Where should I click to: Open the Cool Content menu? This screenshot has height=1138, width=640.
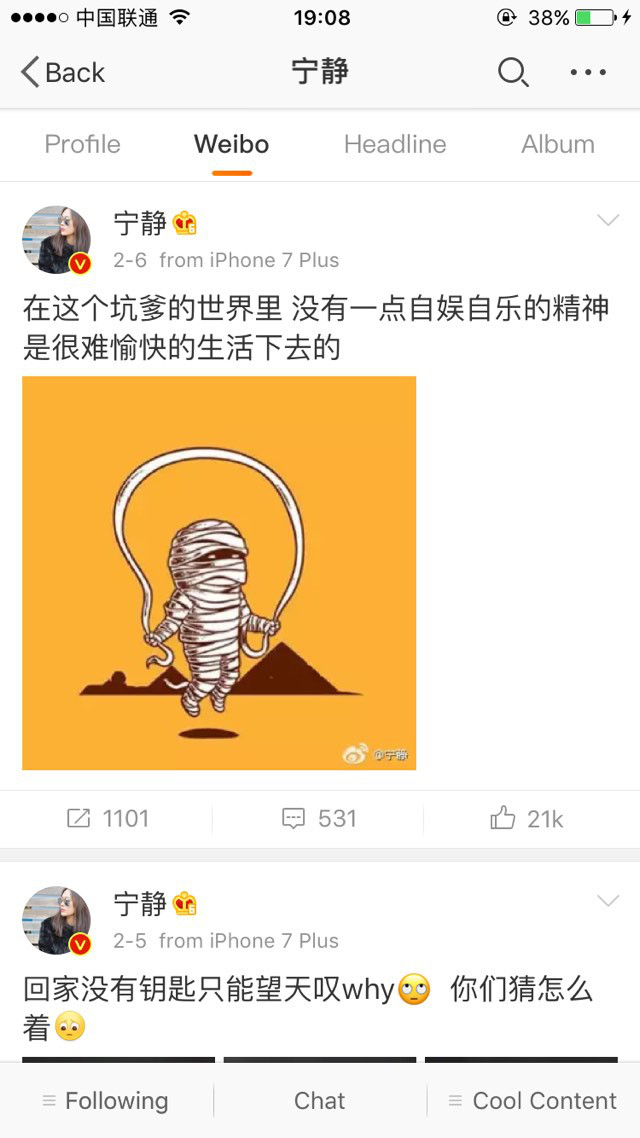point(532,1101)
